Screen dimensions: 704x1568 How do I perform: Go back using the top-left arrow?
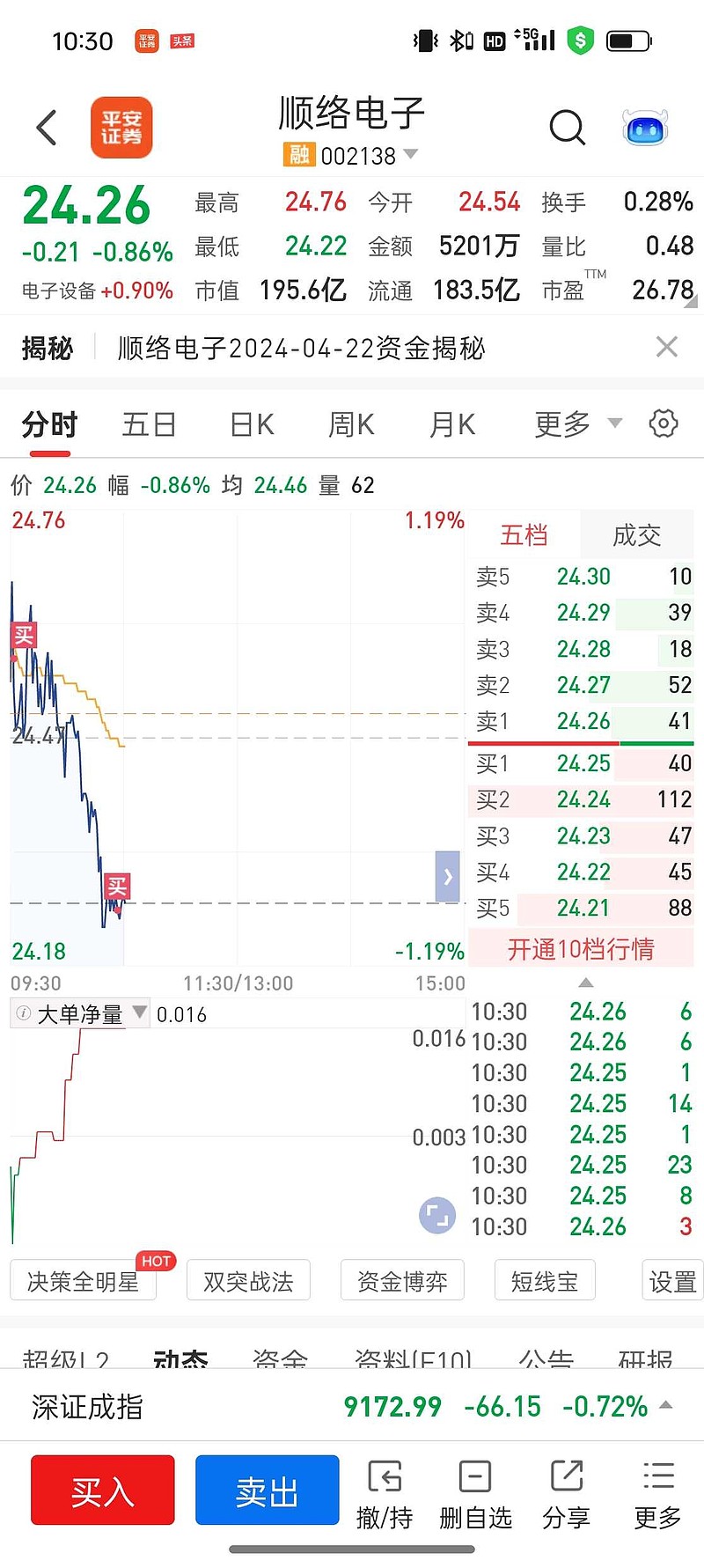coord(47,128)
